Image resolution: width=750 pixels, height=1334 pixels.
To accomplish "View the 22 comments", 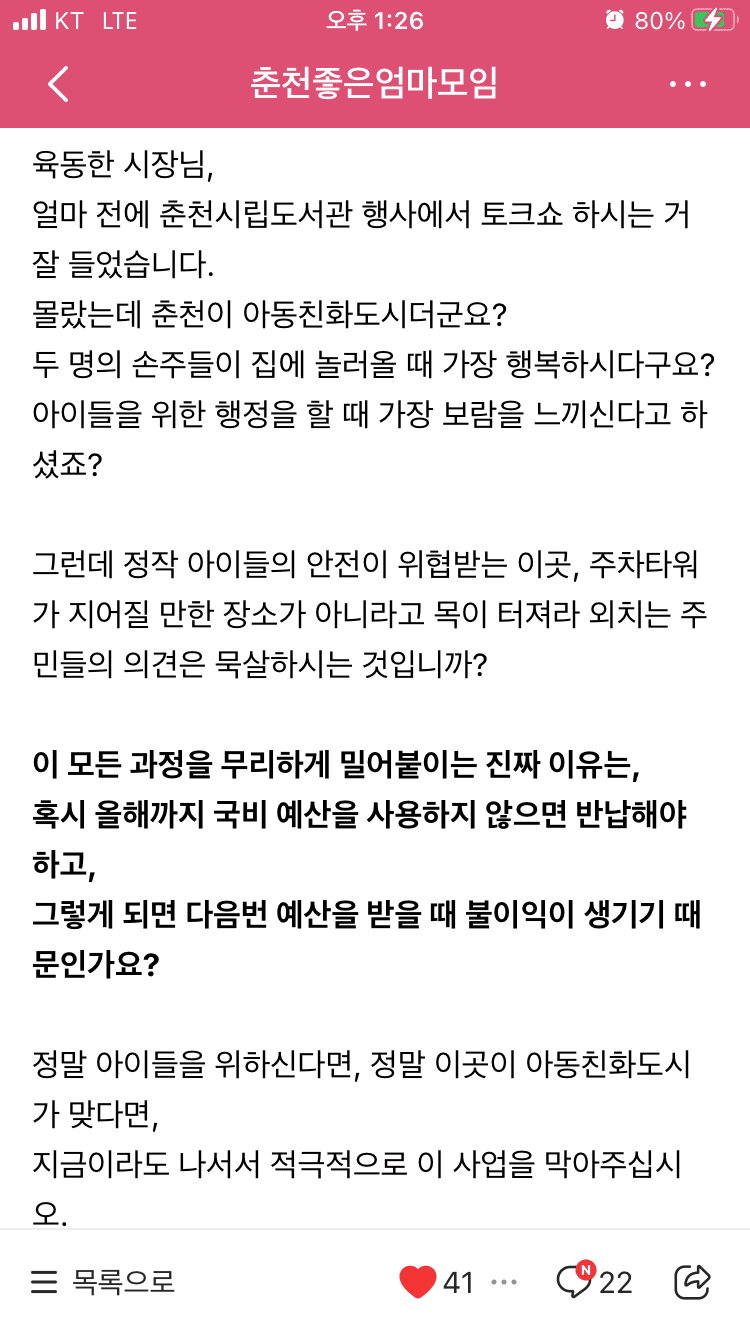I will click(x=595, y=1280).
